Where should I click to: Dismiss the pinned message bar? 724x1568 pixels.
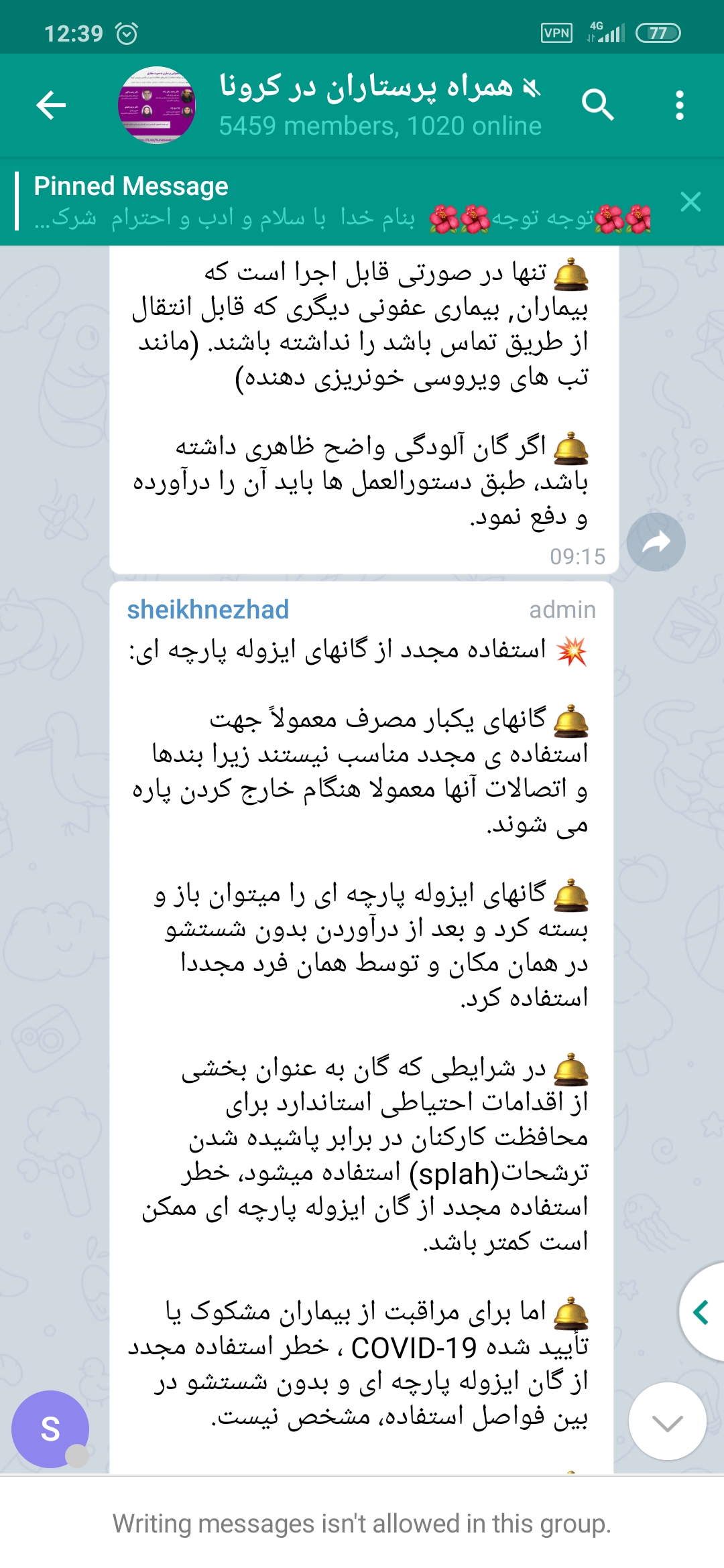pos(690,202)
